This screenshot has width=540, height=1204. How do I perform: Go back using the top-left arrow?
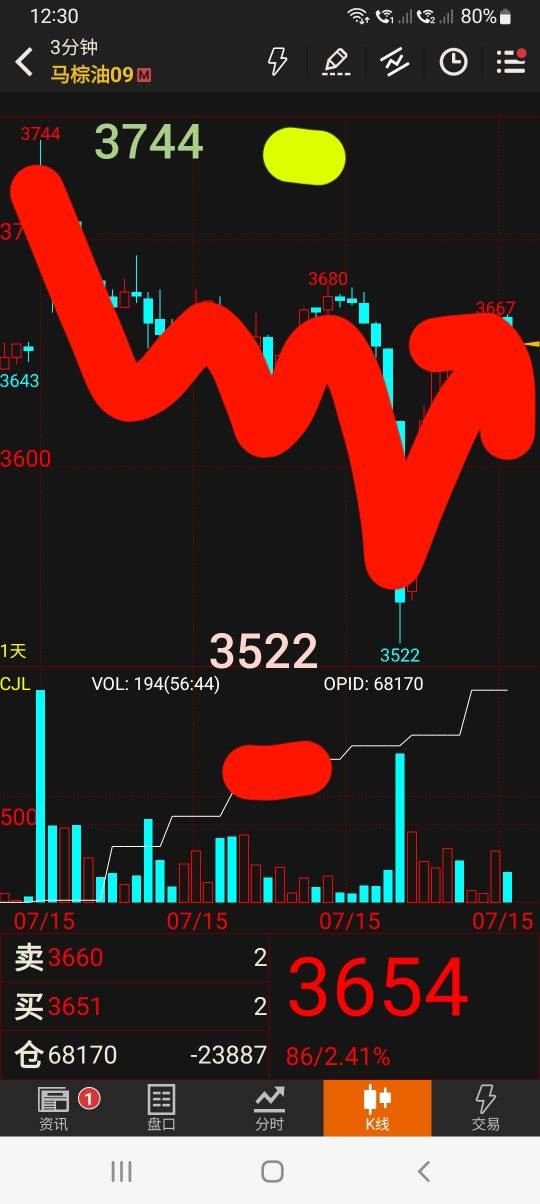click(x=24, y=62)
